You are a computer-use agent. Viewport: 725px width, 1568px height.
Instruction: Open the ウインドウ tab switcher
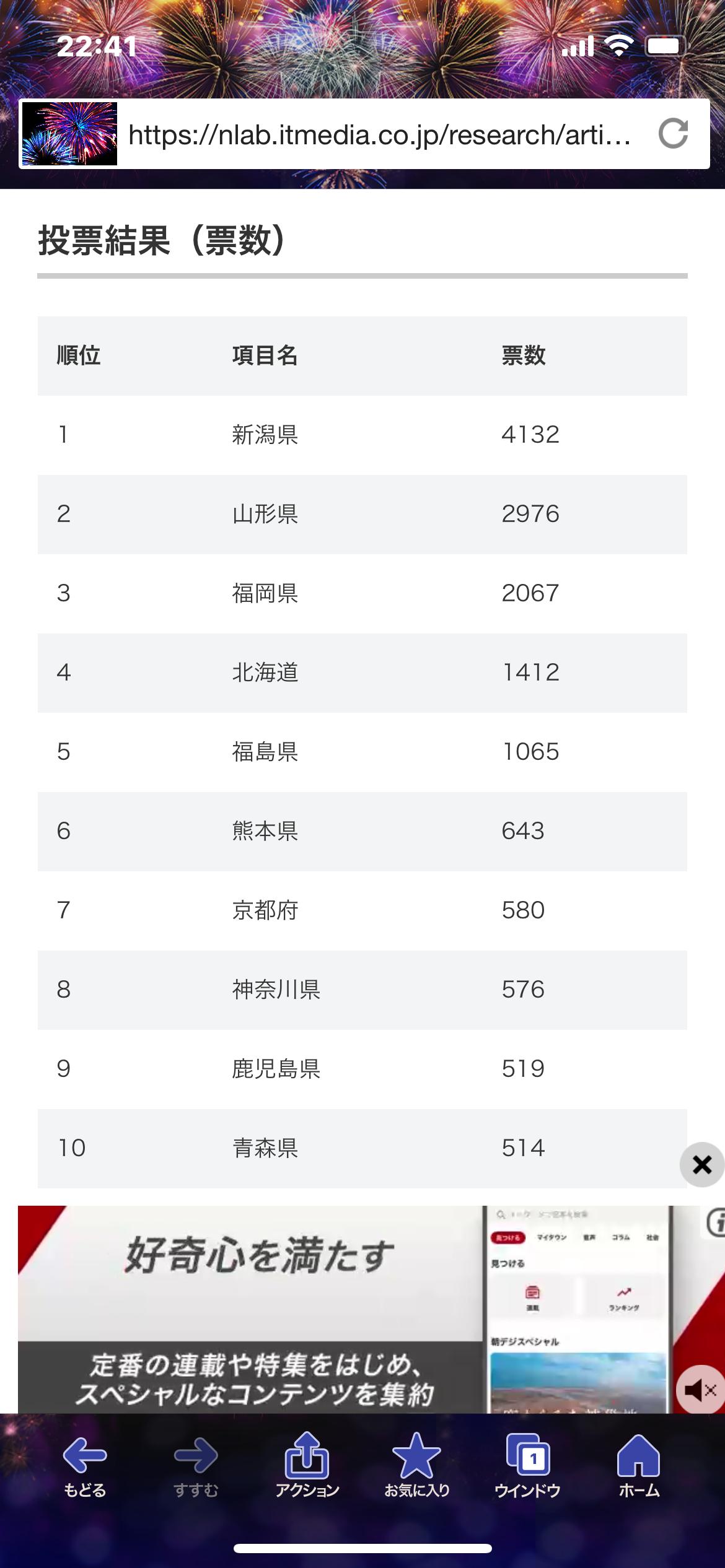click(x=528, y=1466)
